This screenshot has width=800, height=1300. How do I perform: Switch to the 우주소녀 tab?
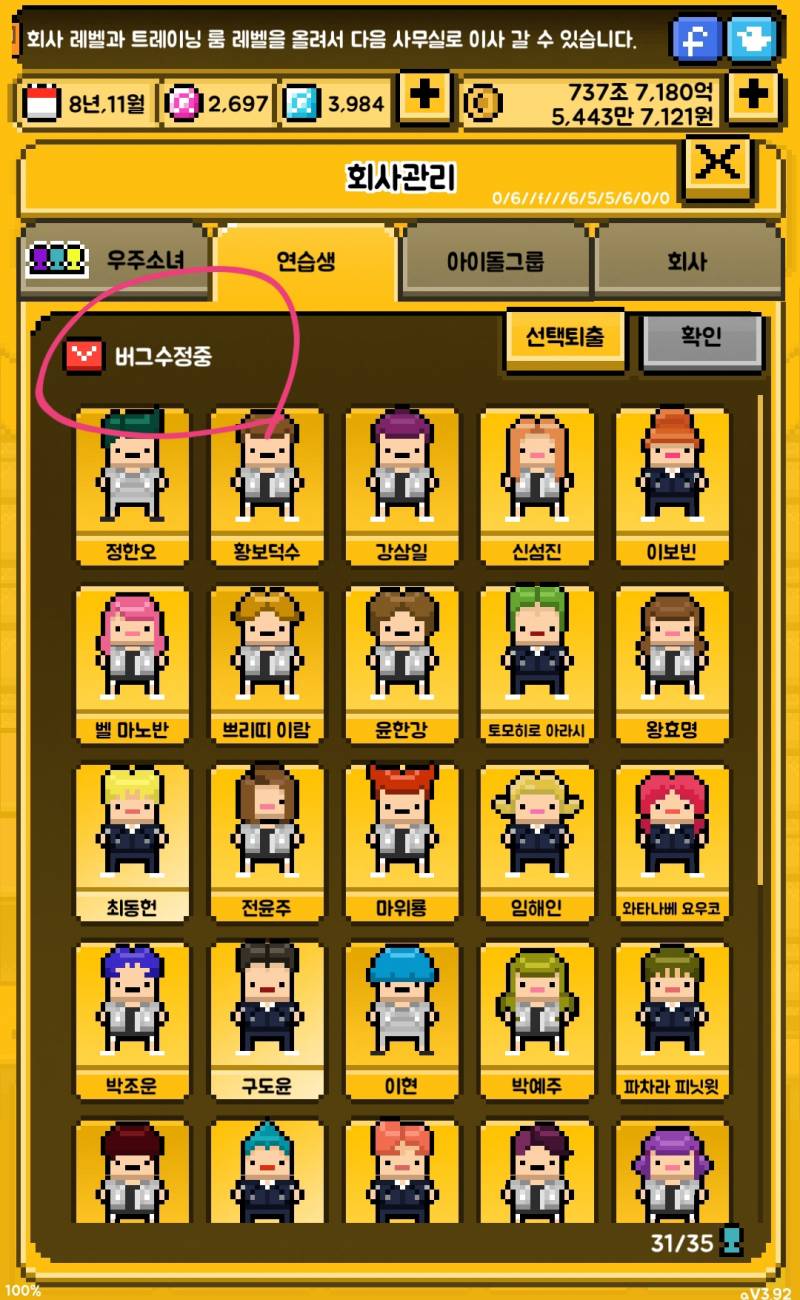click(x=115, y=260)
